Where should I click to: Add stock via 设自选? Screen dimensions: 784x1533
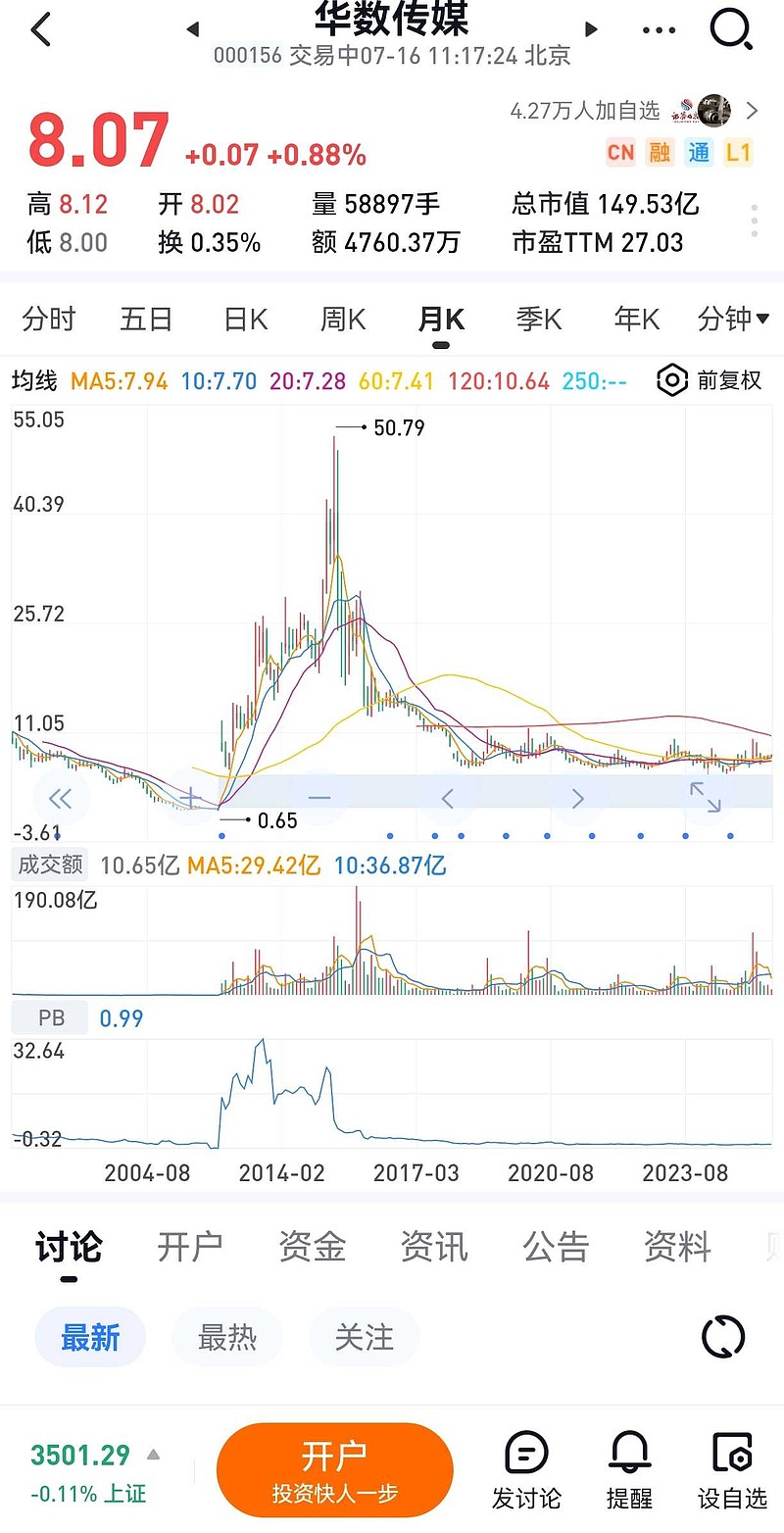pyautogui.click(x=732, y=1470)
